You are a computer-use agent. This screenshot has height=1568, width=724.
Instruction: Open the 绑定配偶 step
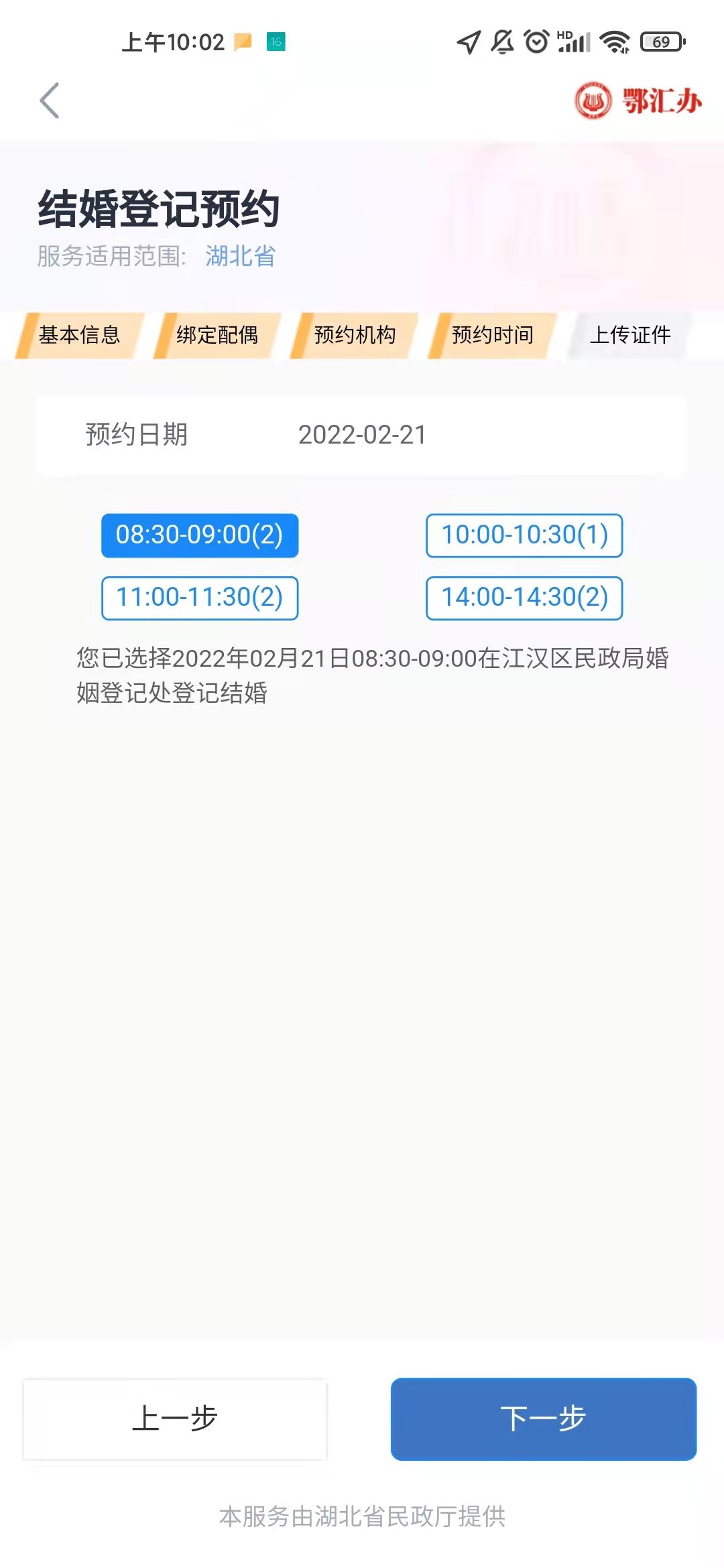(x=217, y=335)
